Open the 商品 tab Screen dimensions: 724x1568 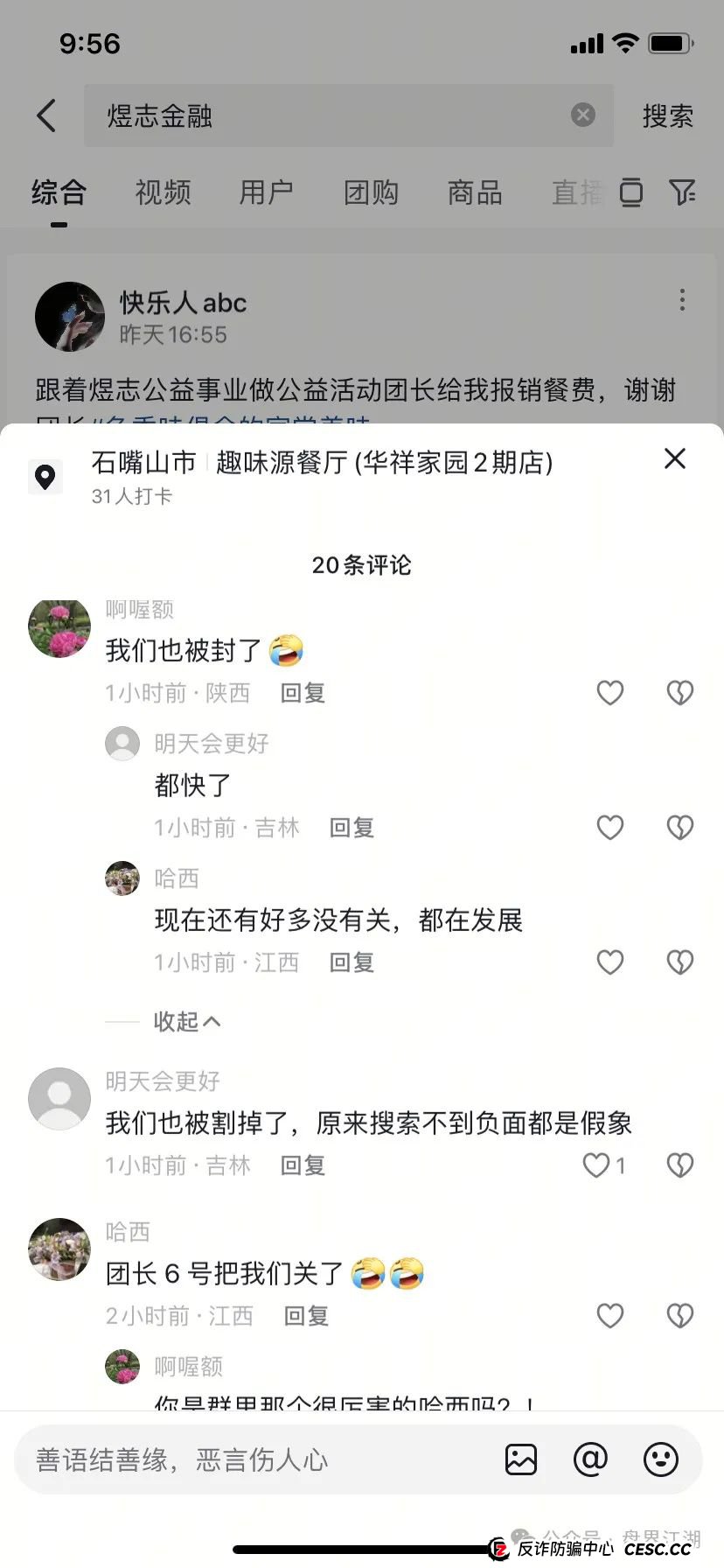[474, 192]
